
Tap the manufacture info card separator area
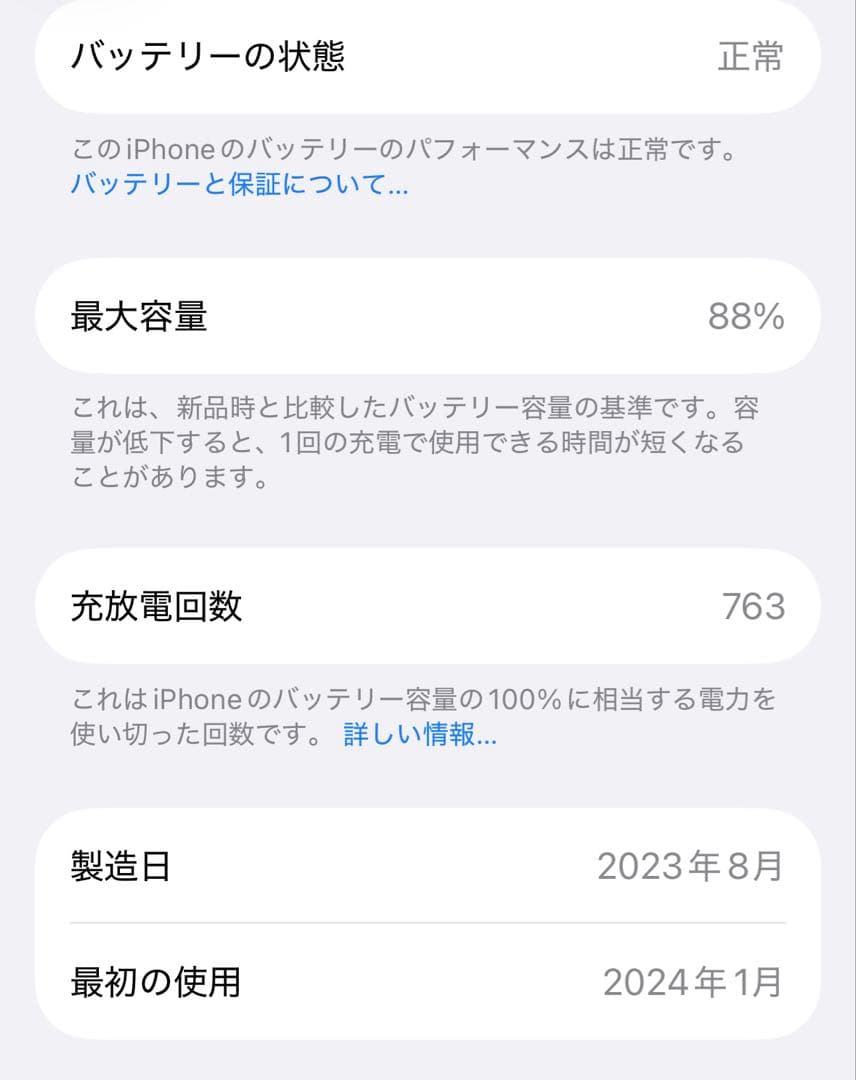point(428,922)
